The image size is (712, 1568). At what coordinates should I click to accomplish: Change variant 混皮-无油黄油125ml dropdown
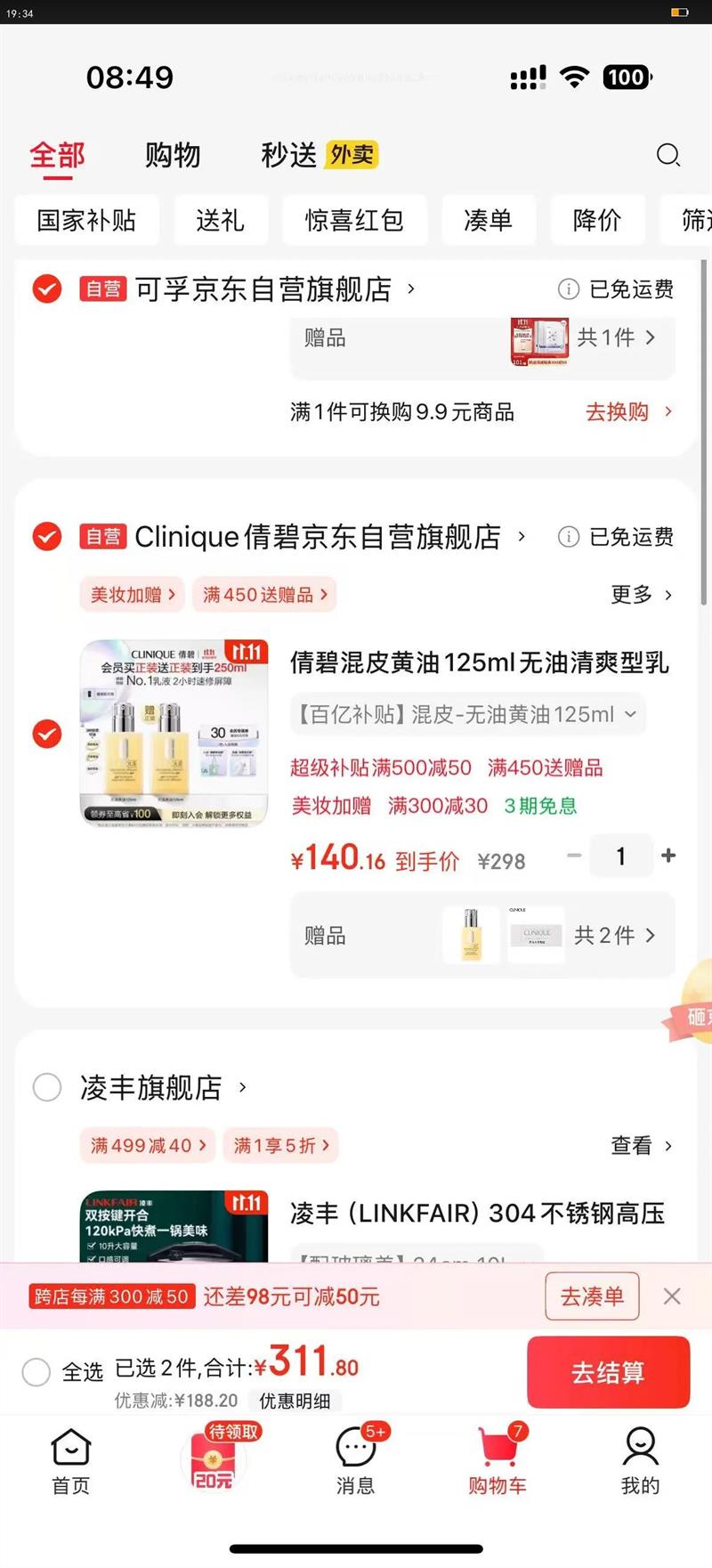click(467, 714)
